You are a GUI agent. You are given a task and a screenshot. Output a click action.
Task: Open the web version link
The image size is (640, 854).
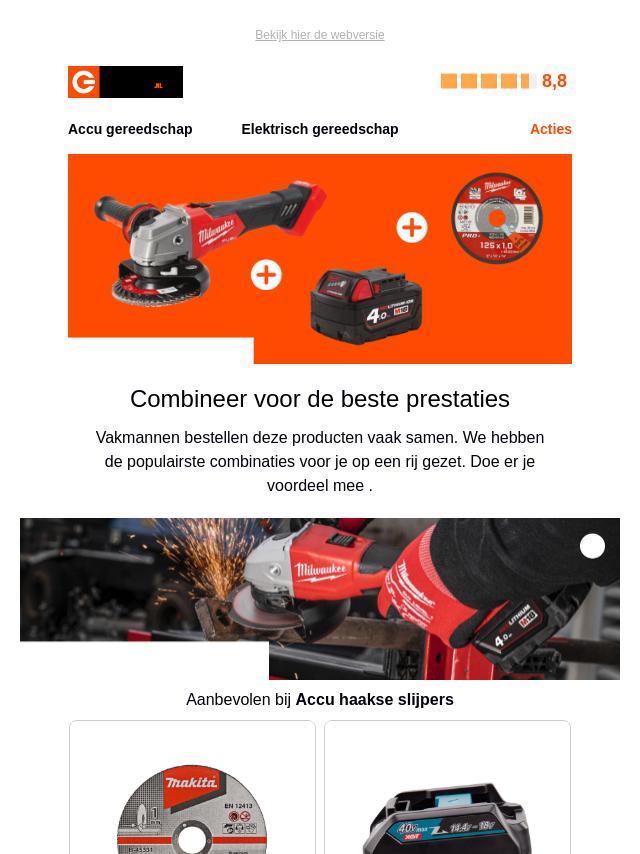click(x=319, y=35)
